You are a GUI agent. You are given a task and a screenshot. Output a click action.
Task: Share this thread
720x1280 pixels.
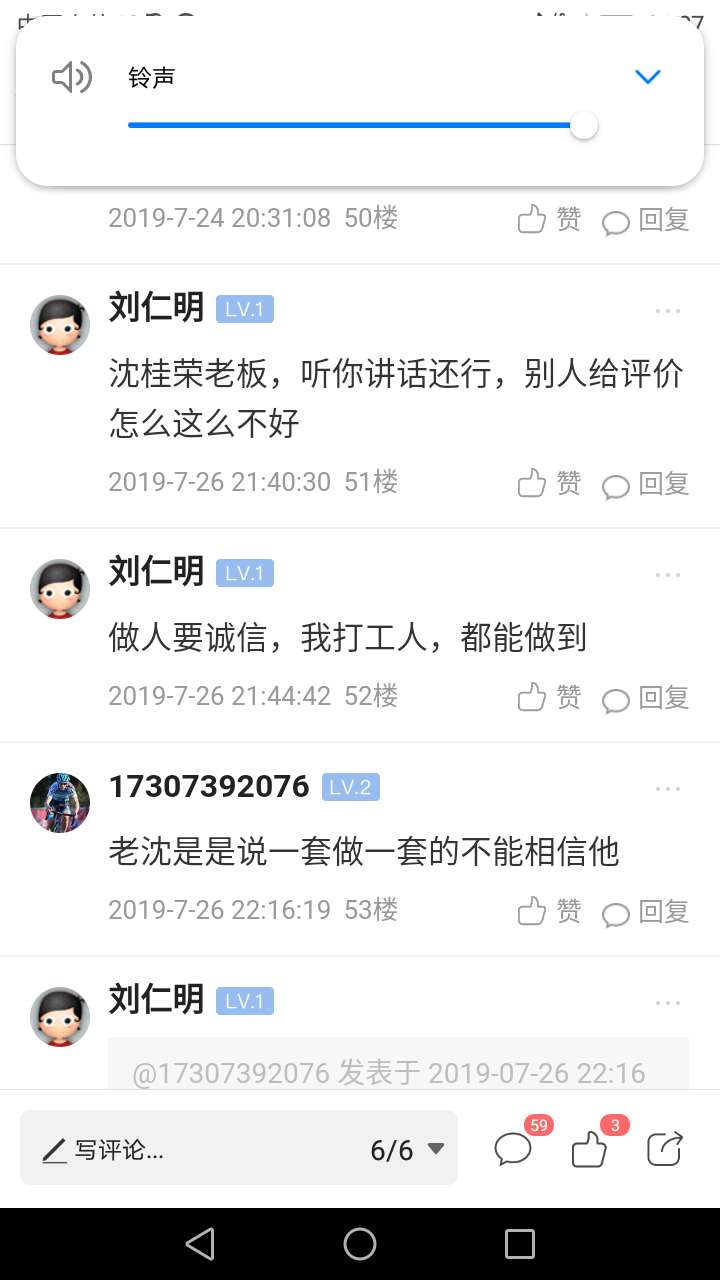pos(665,1150)
